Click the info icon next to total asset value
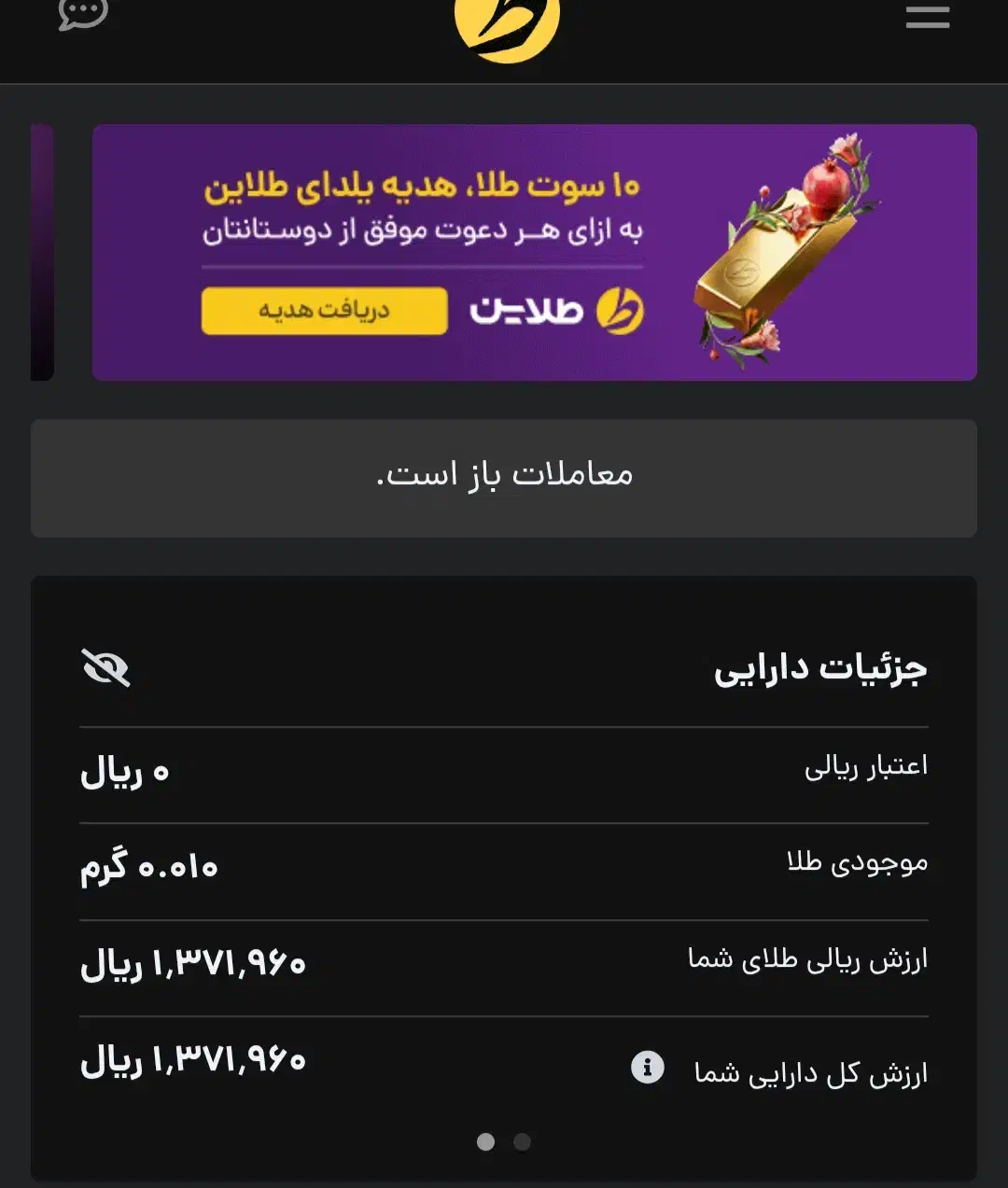 pyautogui.click(x=650, y=1067)
